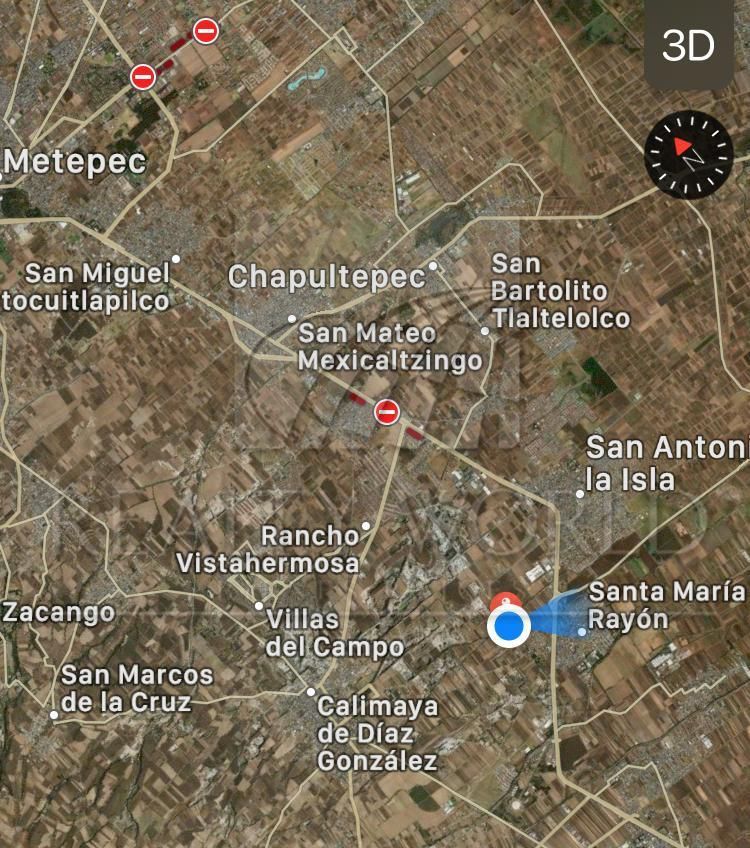Tap the compass to reset north

click(688, 155)
